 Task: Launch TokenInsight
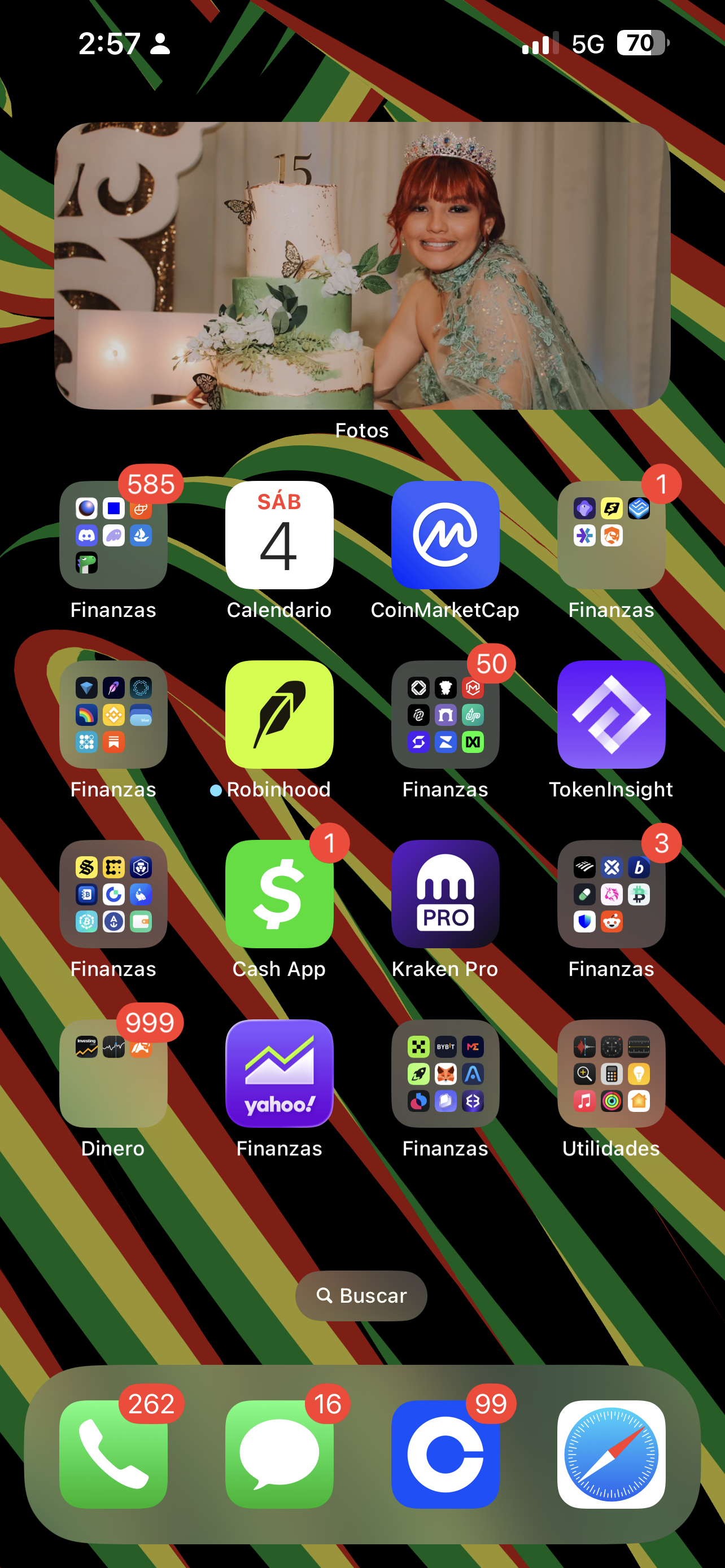tap(610, 715)
